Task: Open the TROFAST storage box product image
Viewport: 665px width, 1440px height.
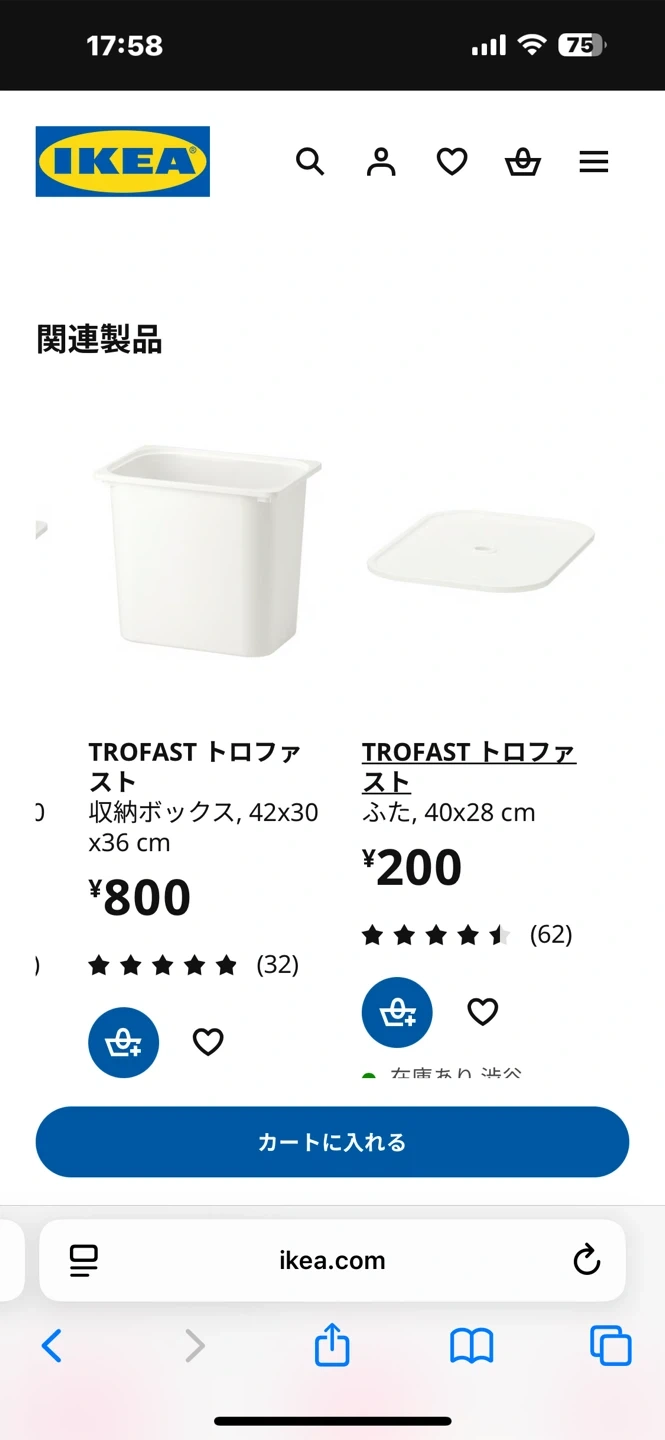Action: coord(208,550)
